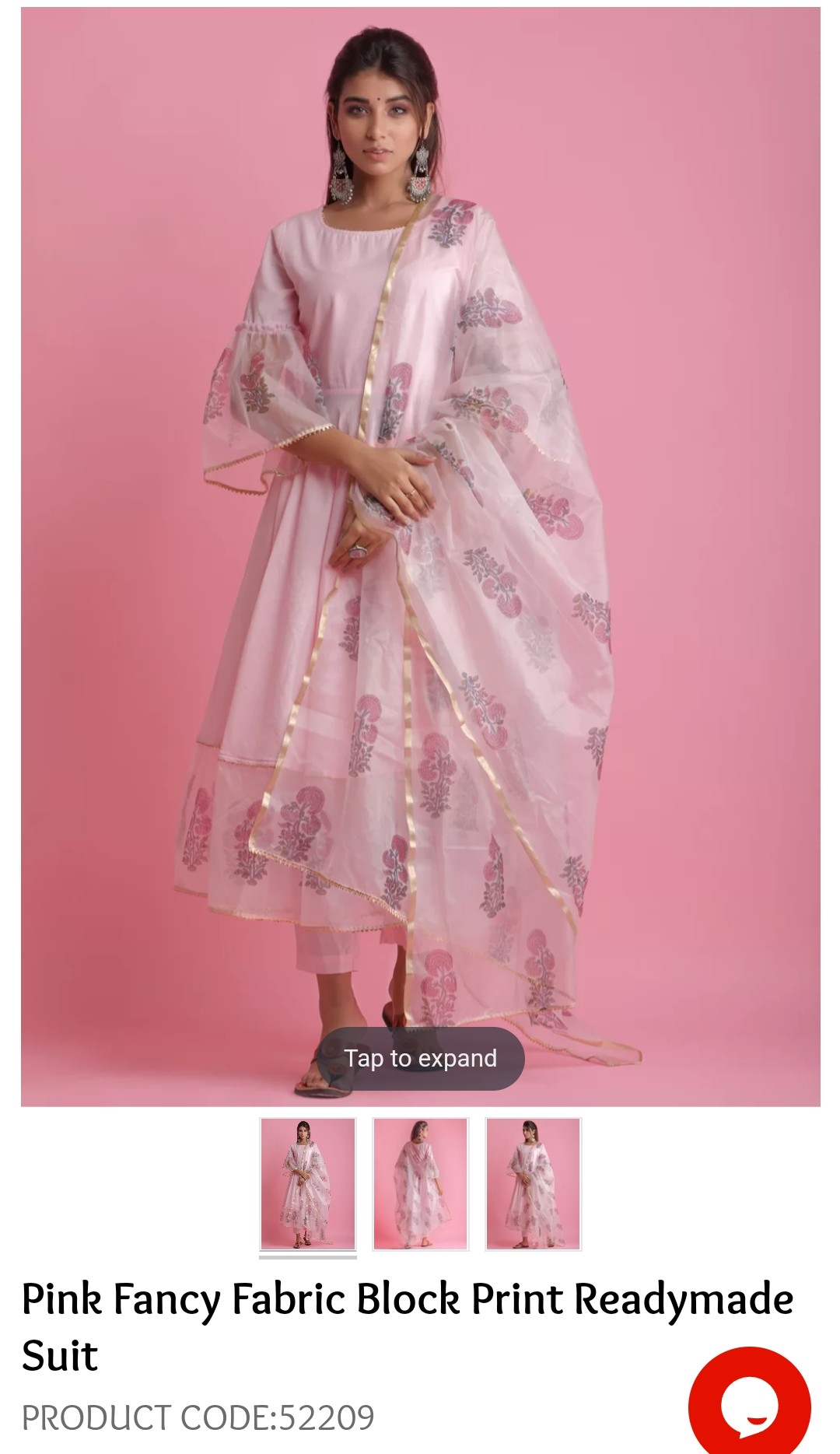Select the first product thumbnail

coord(308,1183)
